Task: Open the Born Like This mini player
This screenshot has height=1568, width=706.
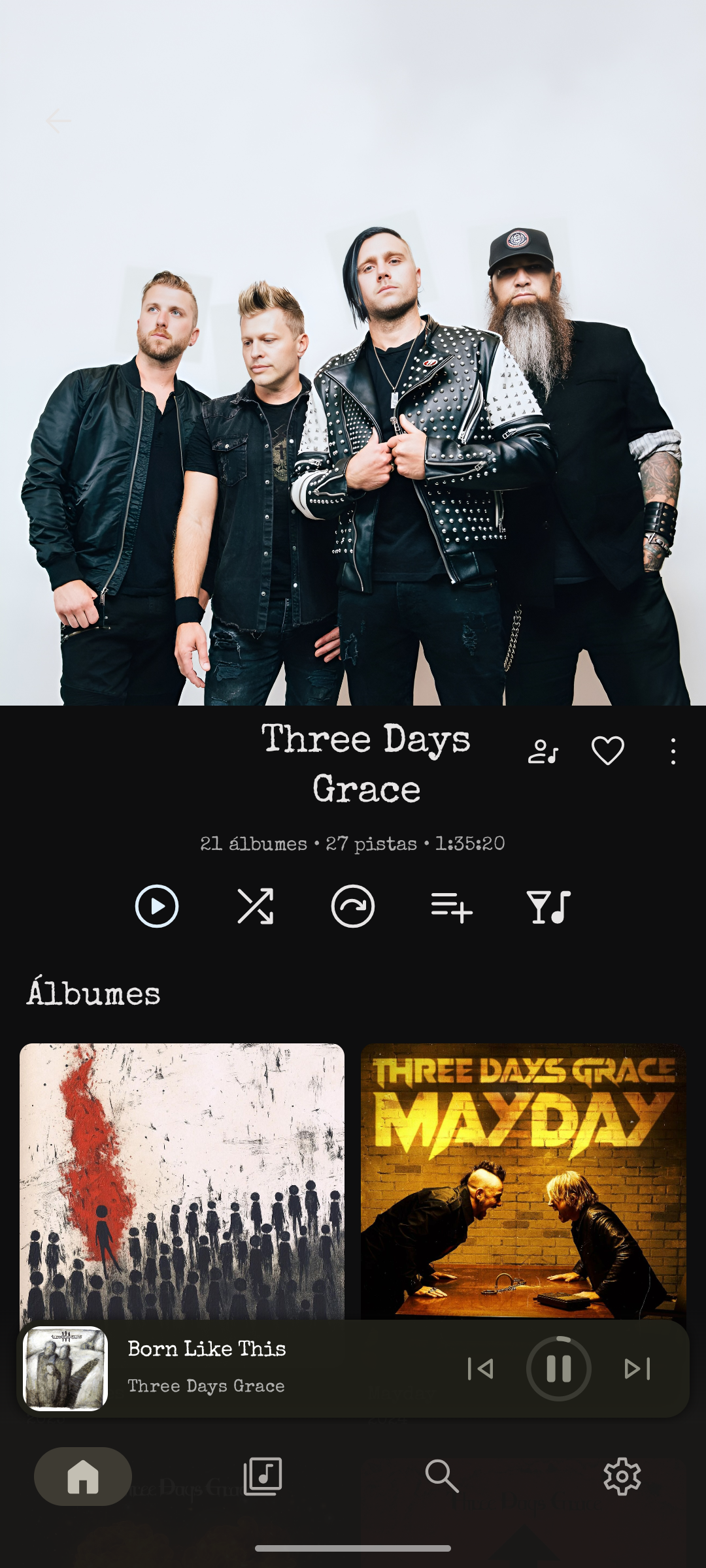Action: [261, 1369]
